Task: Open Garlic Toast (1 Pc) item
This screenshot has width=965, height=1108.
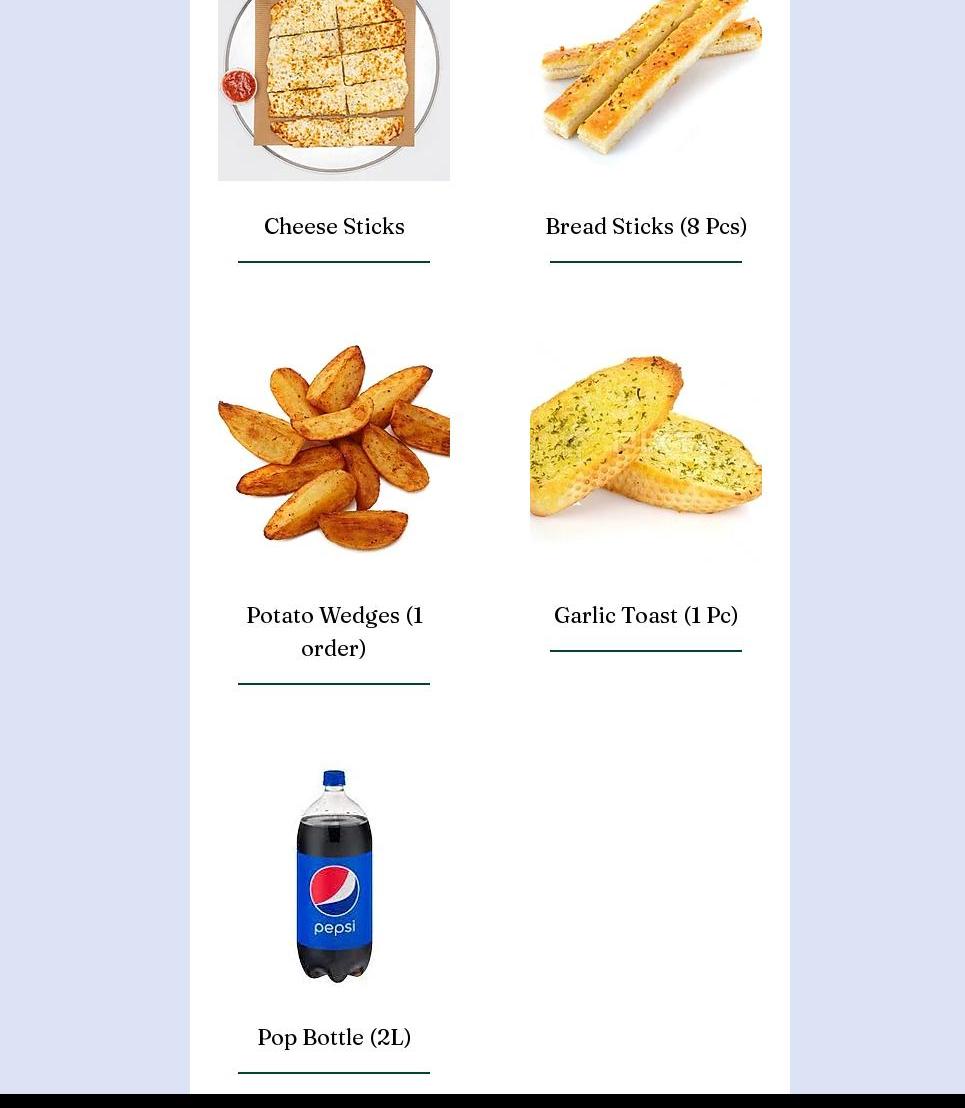Action: (645, 615)
